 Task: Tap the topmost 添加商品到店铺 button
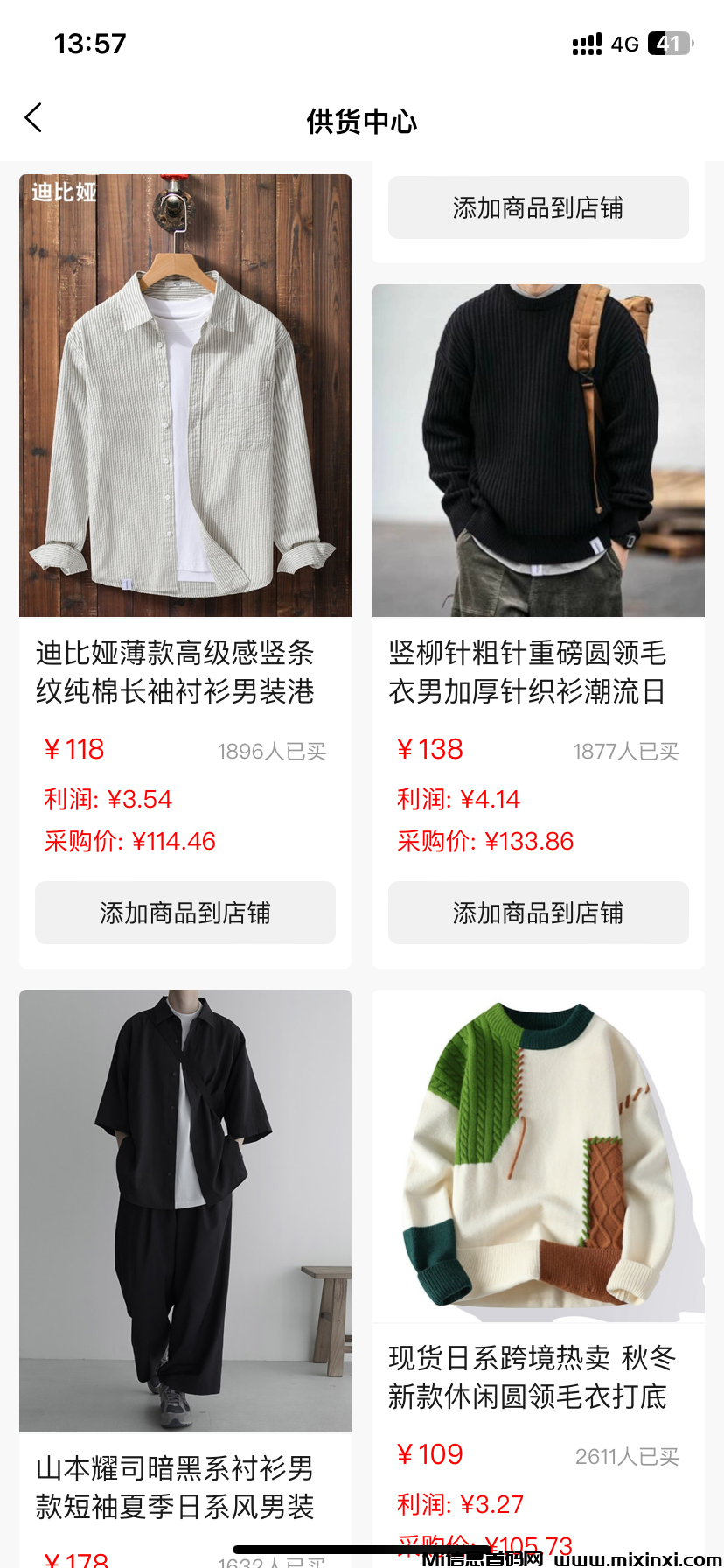(x=538, y=207)
